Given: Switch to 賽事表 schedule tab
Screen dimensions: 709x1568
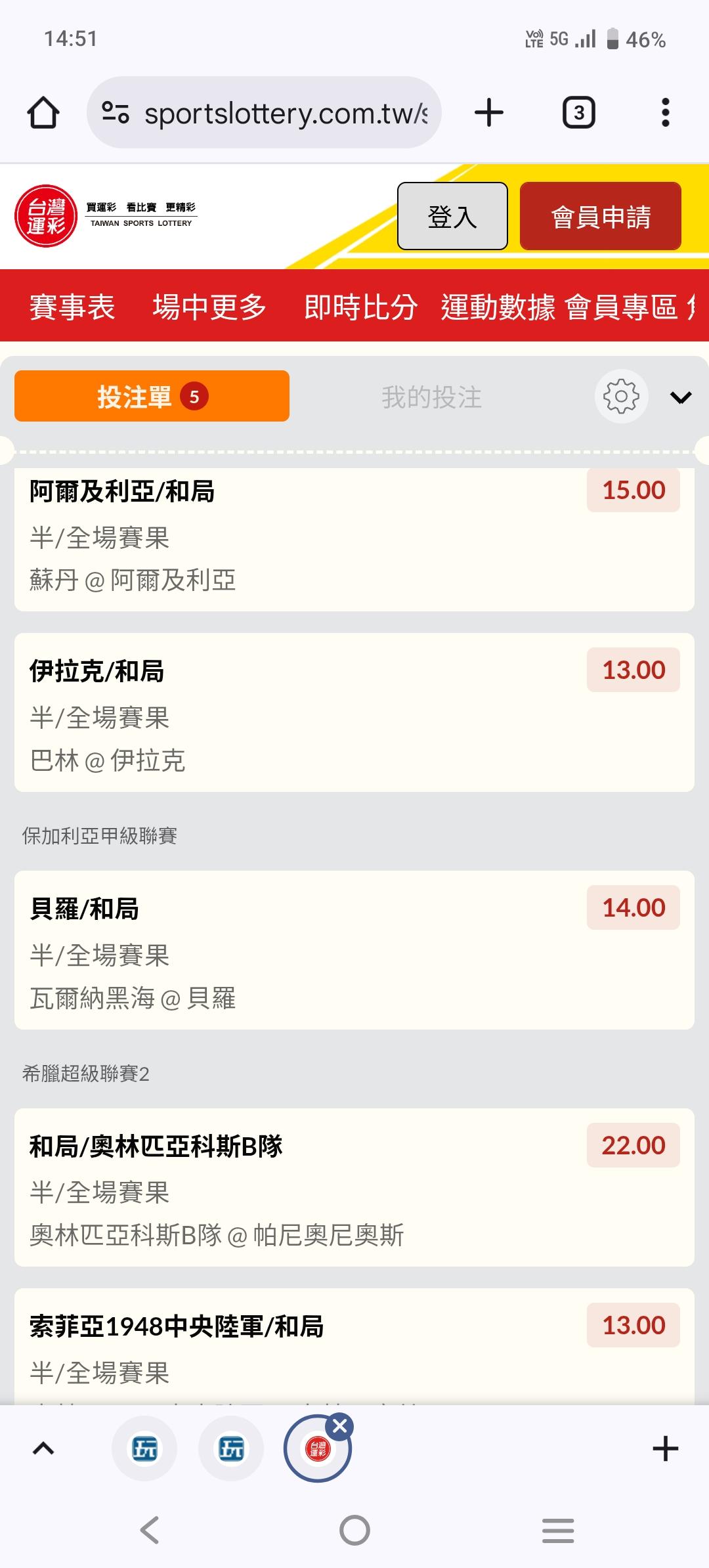Looking at the screenshot, I should click(72, 307).
